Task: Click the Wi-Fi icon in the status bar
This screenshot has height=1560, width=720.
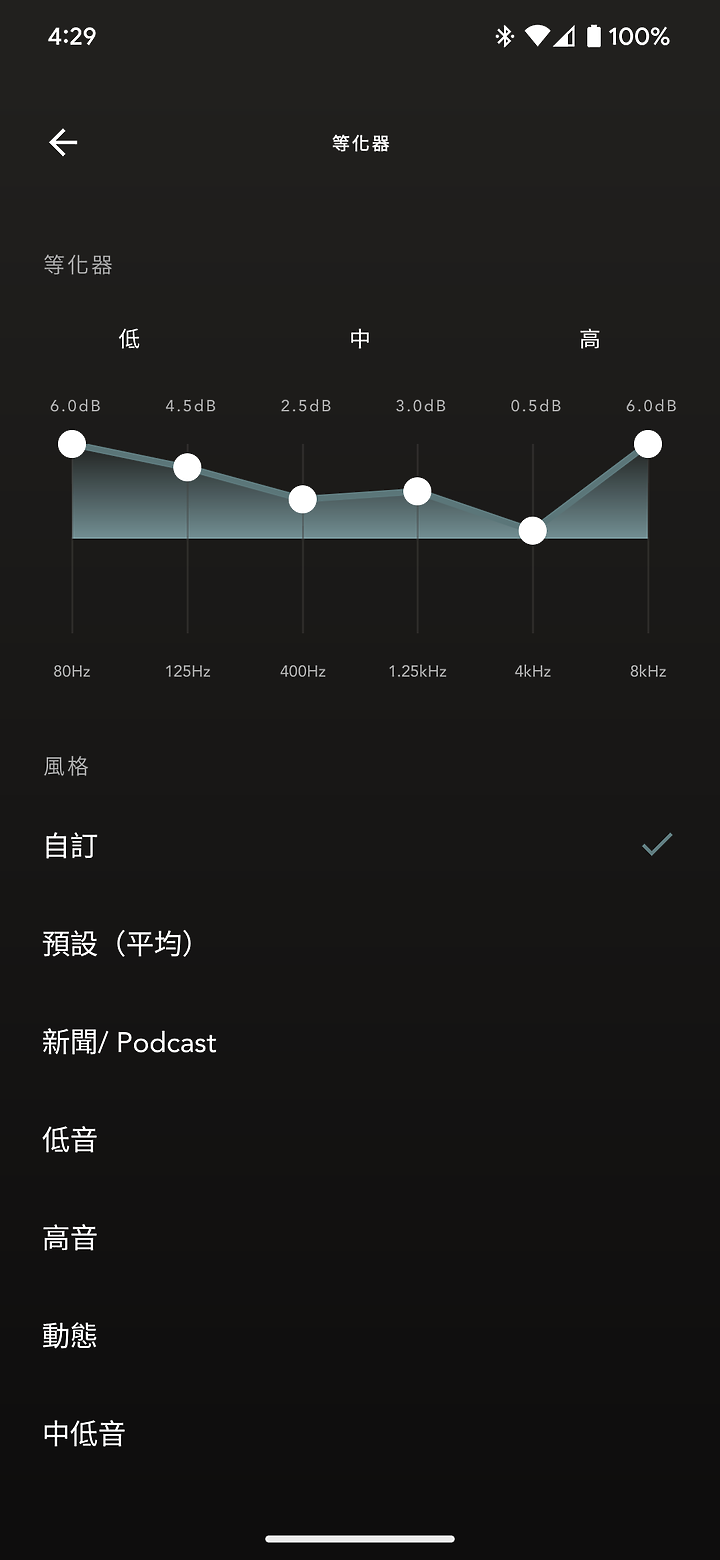Action: (537, 36)
